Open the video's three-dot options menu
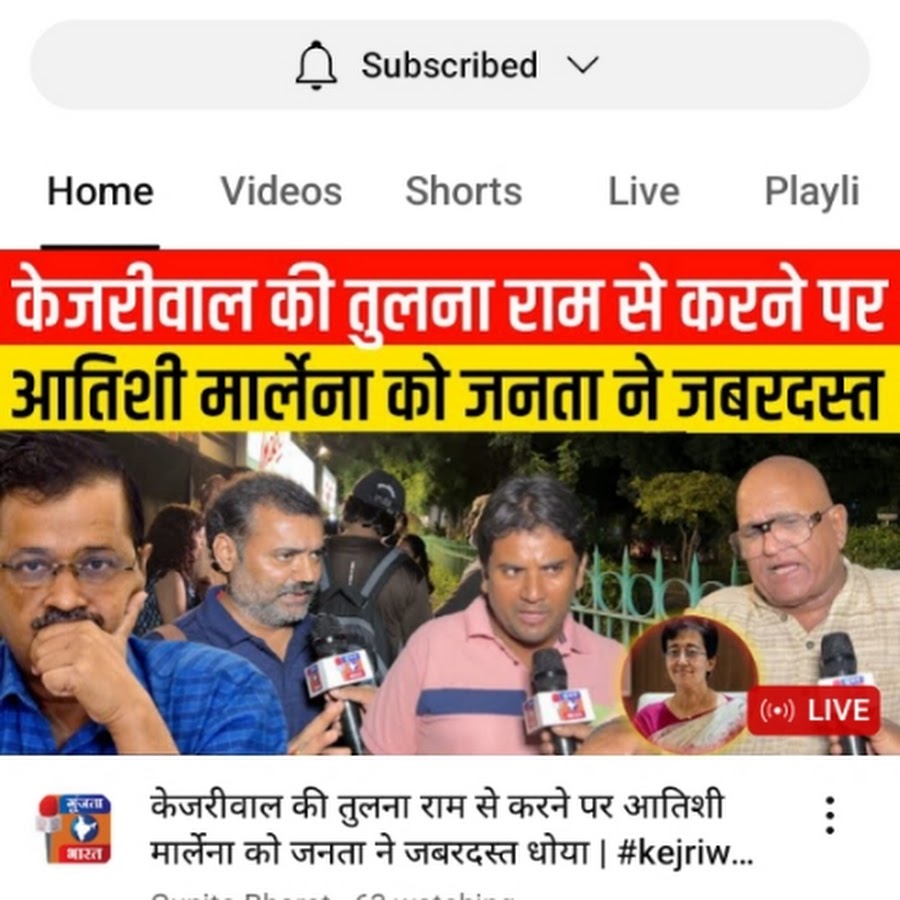The width and height of the screenshot is (900, 900). point(829,815)
